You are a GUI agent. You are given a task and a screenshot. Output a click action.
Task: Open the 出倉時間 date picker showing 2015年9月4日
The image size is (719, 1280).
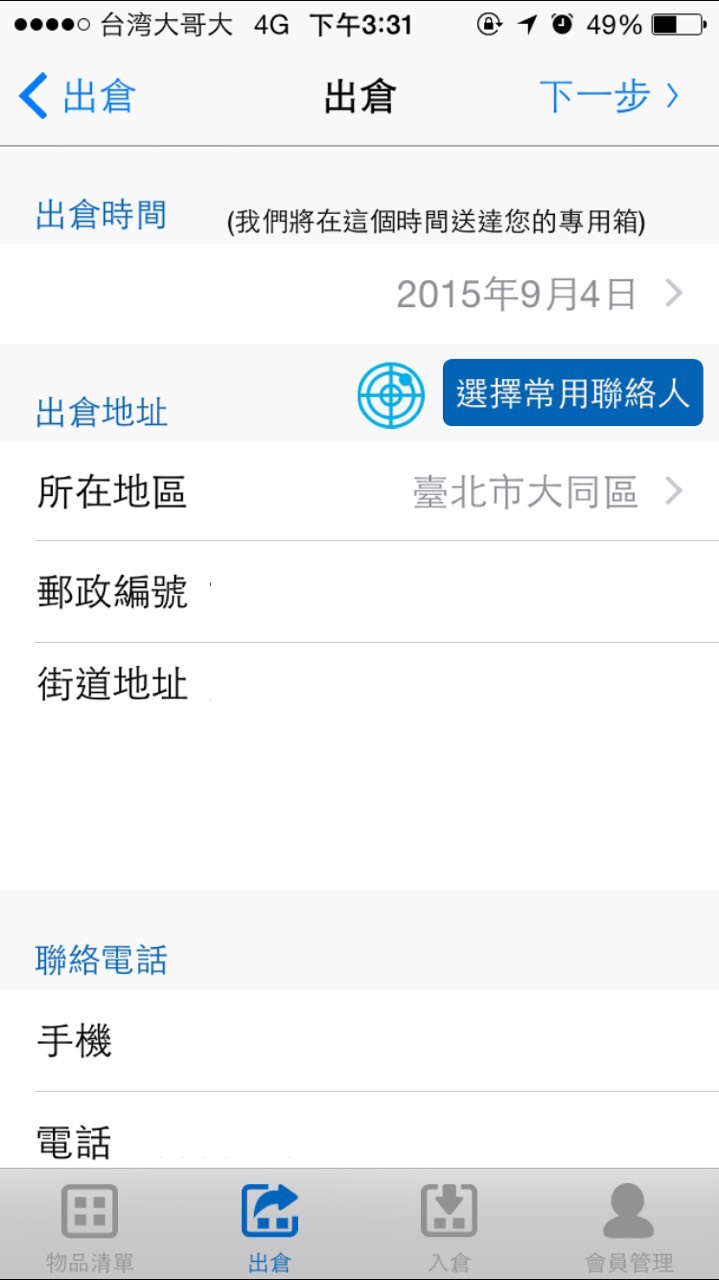tap(359, 294)
